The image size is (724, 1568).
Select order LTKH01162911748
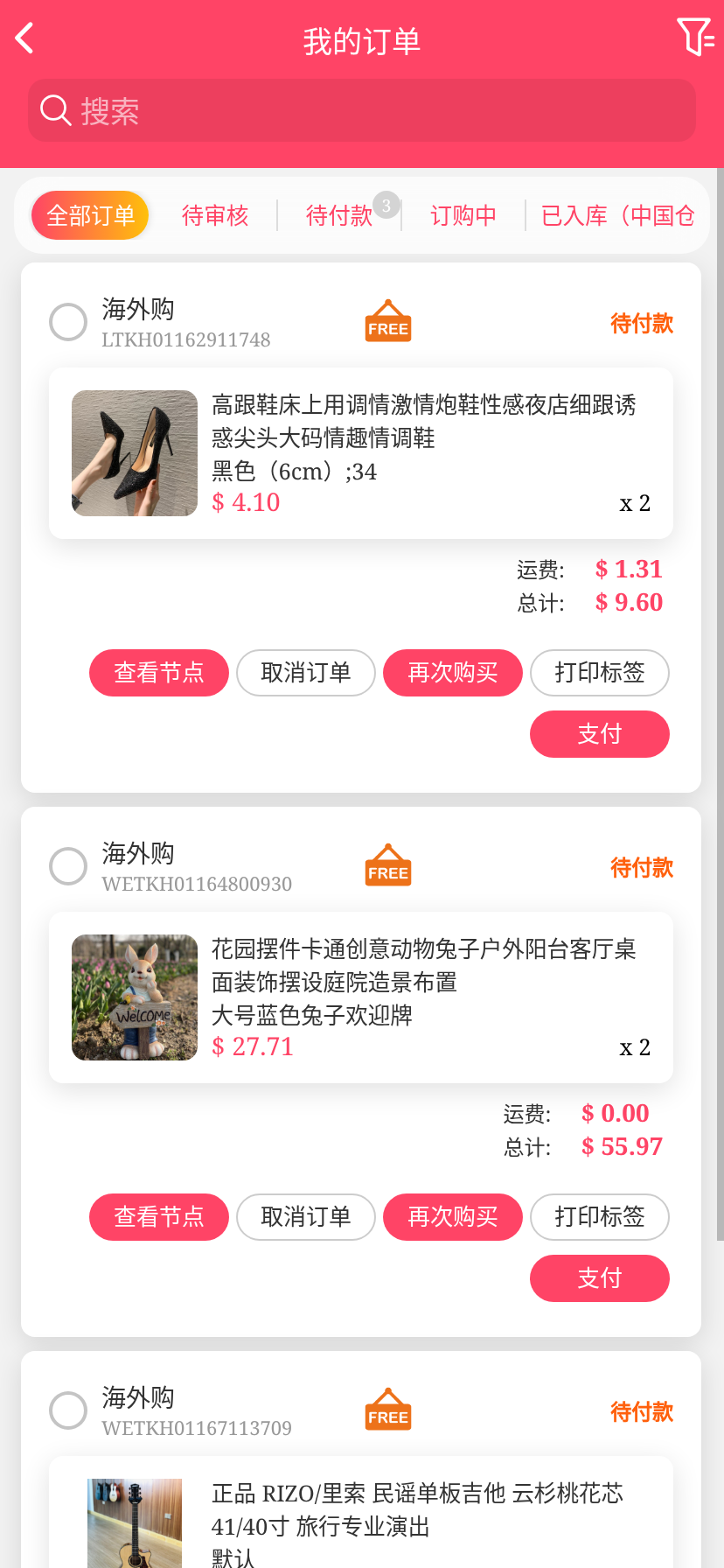[68, 322]
